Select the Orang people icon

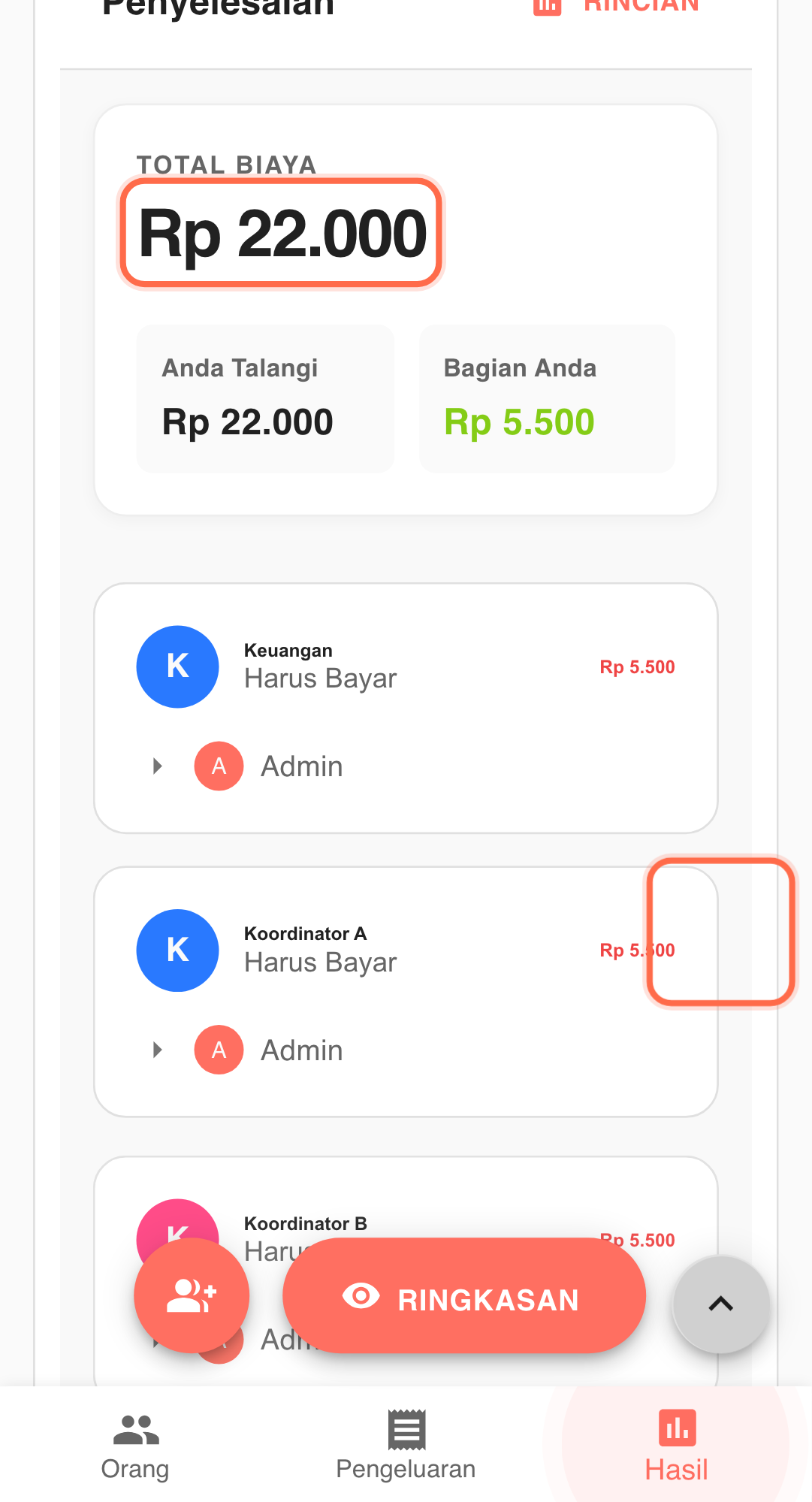click(x=136, y=1430)
